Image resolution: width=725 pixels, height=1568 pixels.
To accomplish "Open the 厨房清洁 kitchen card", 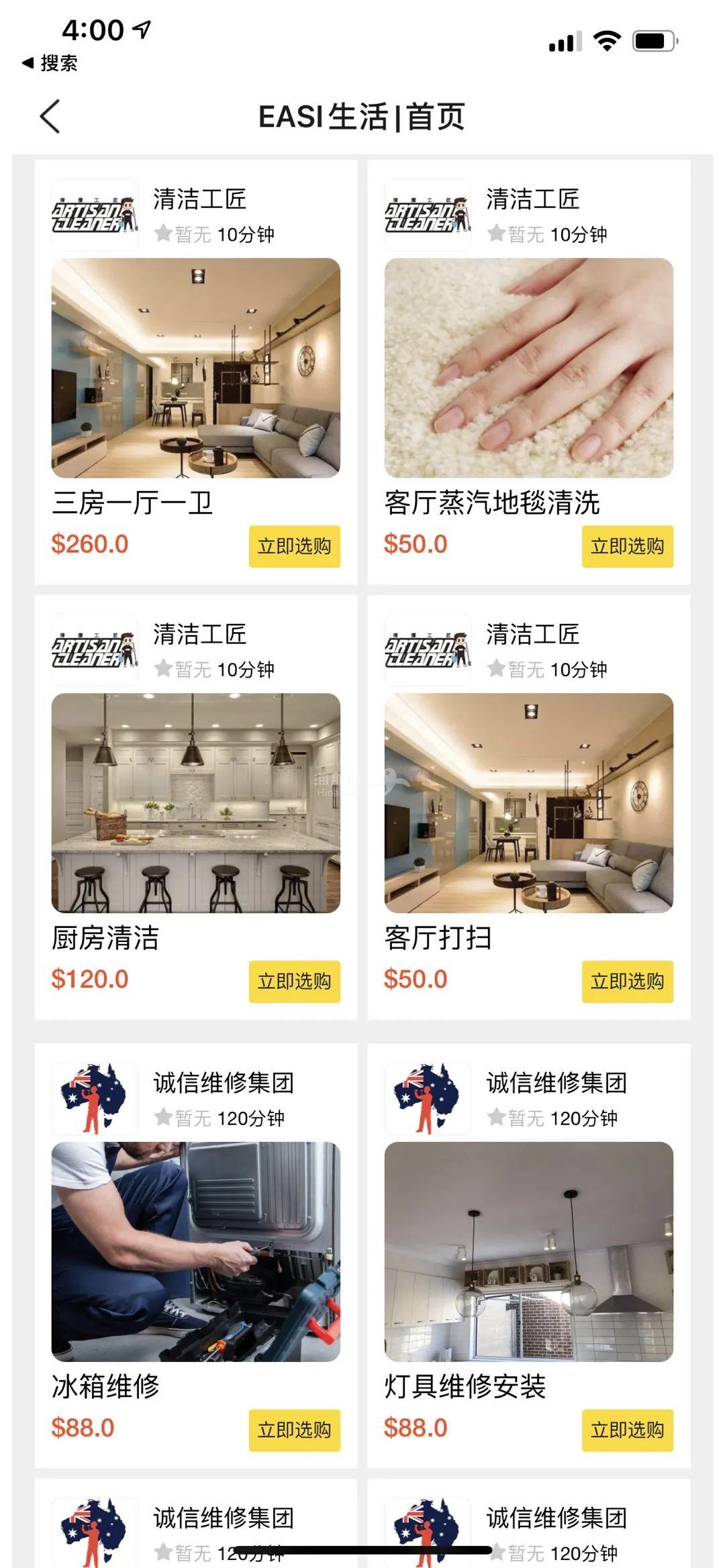I will [195, 802].
